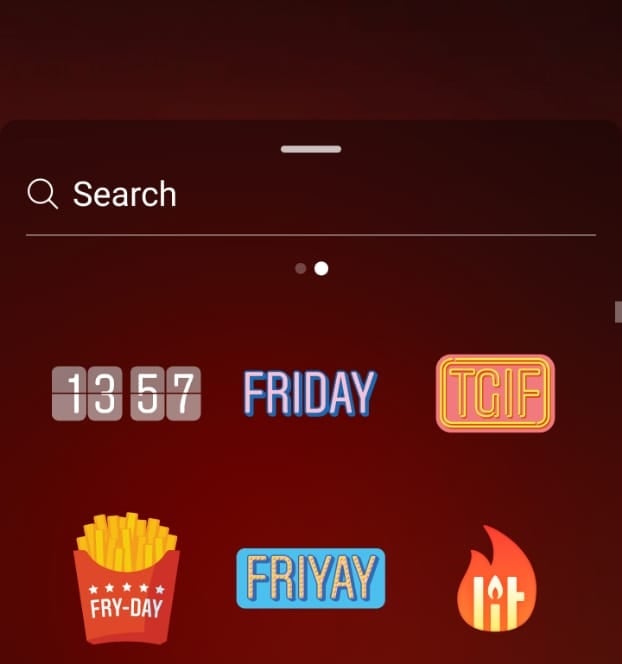The width and height of the screenshot is (622, 664).
Task: Switch to first sticker page dot
Action: pos(300,268)
